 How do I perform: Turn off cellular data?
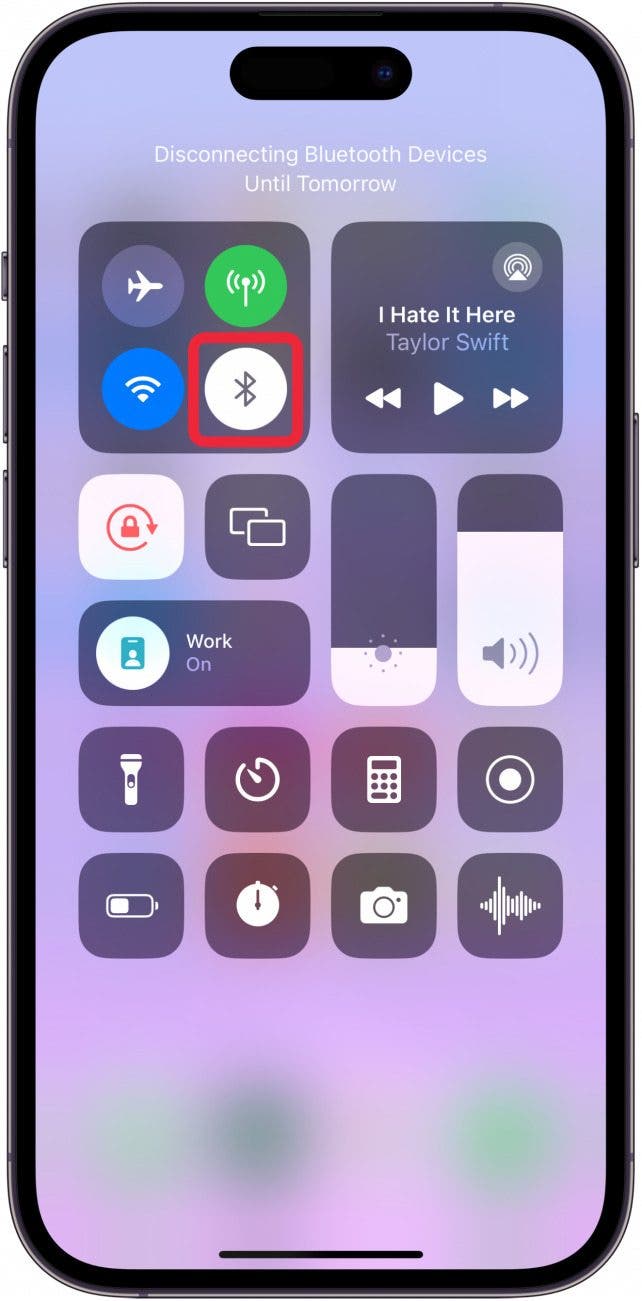(246, 288)
